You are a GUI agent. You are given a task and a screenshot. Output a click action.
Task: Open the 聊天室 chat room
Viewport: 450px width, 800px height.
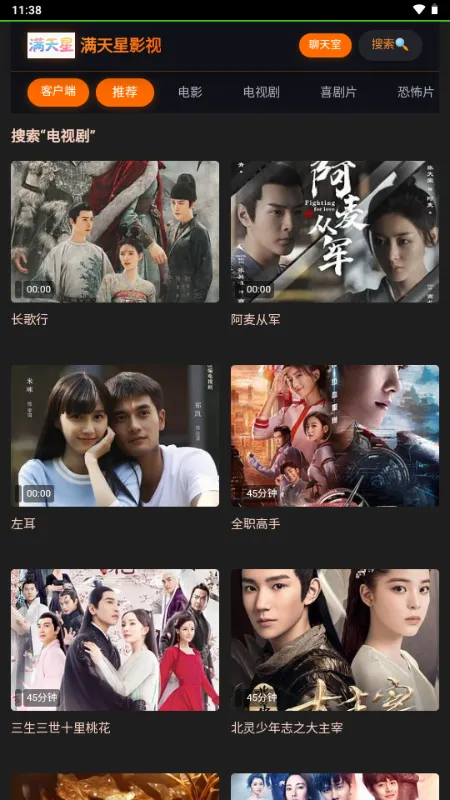(325, 45)
